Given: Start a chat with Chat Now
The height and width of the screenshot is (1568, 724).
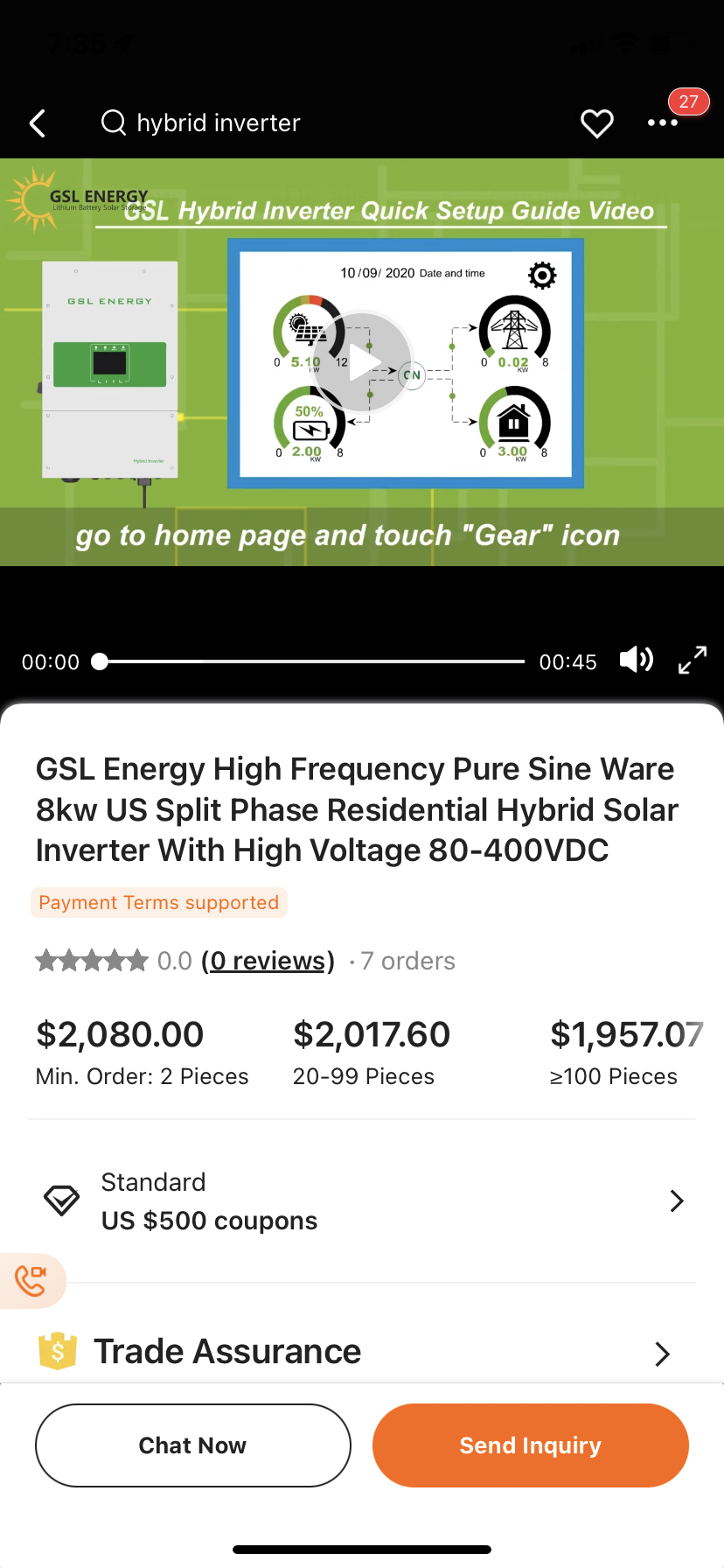Looking at the screenshot, I should (x=193, y=1445).
